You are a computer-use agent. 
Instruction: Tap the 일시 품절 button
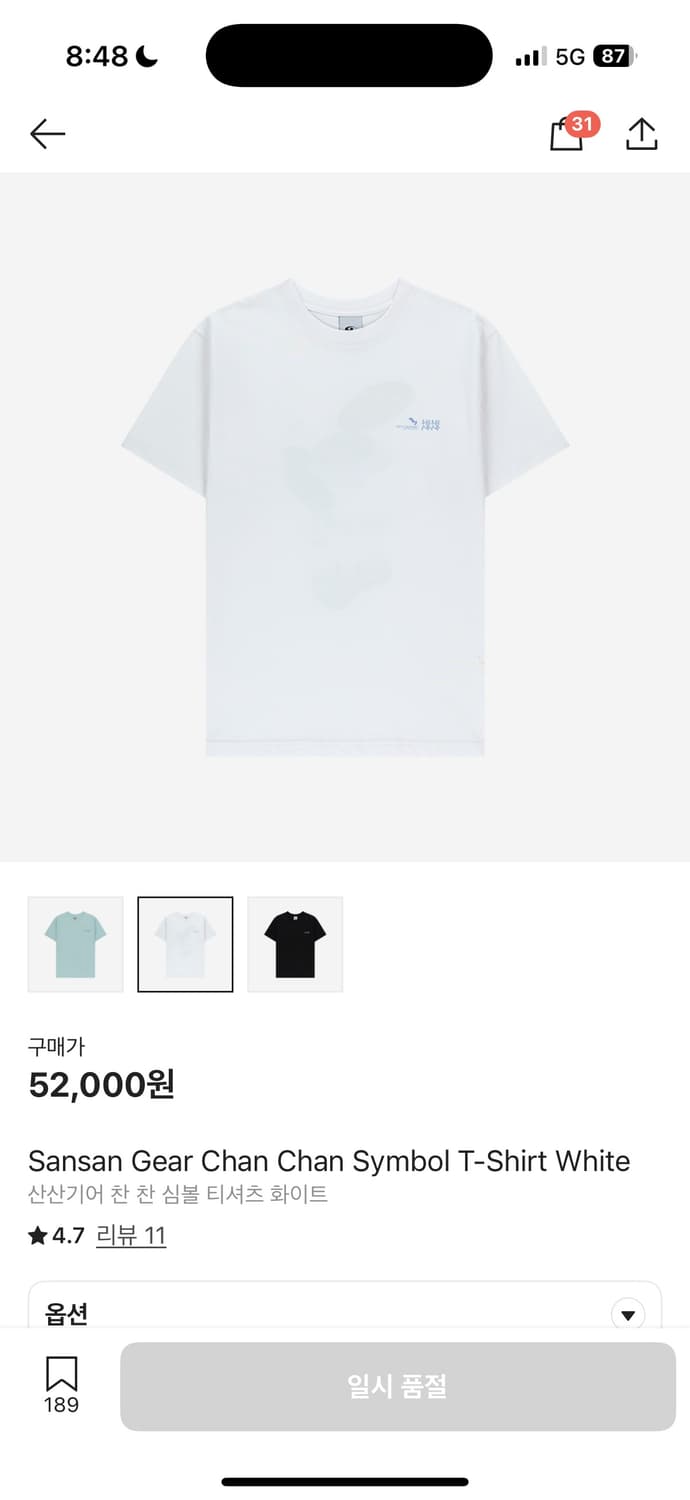[398, 1386]
